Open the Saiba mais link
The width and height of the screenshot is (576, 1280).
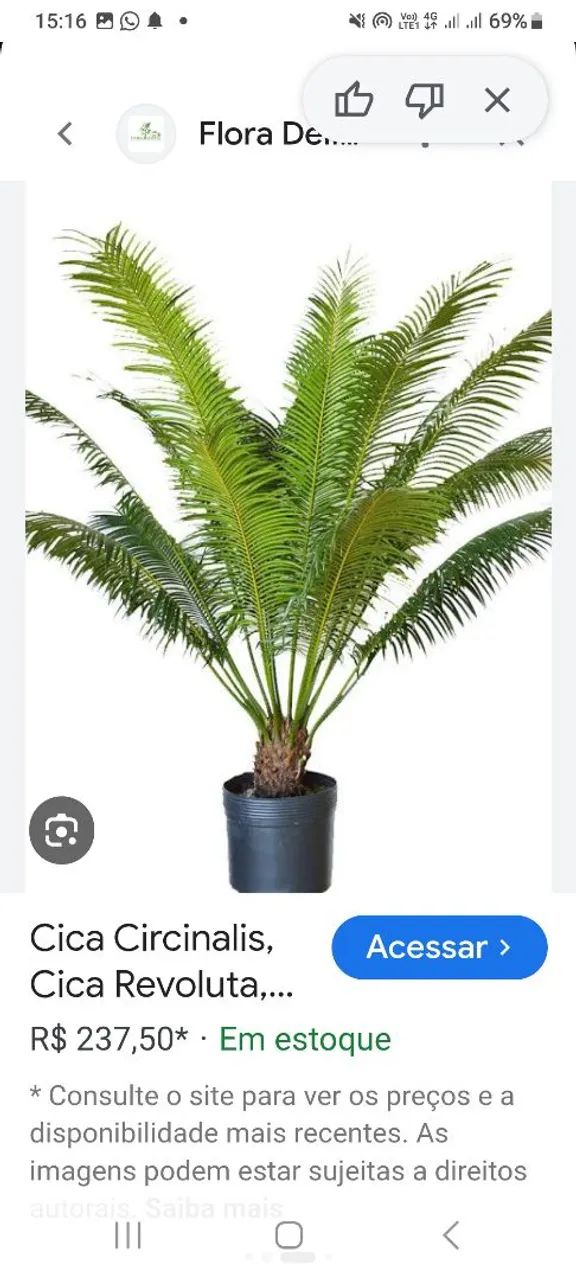pyautogui.click(x=215, y=1208)
